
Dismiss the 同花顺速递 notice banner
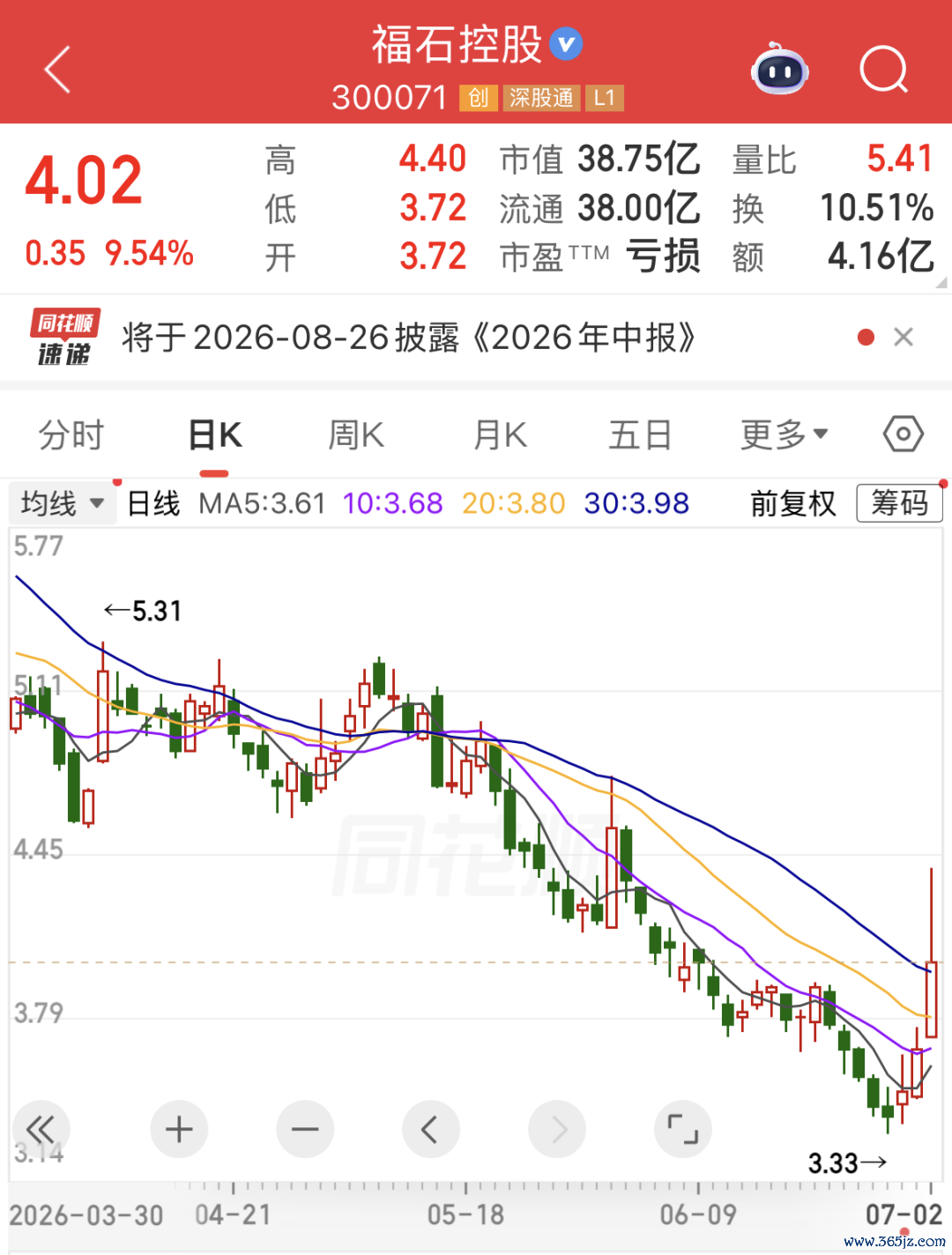903,337
